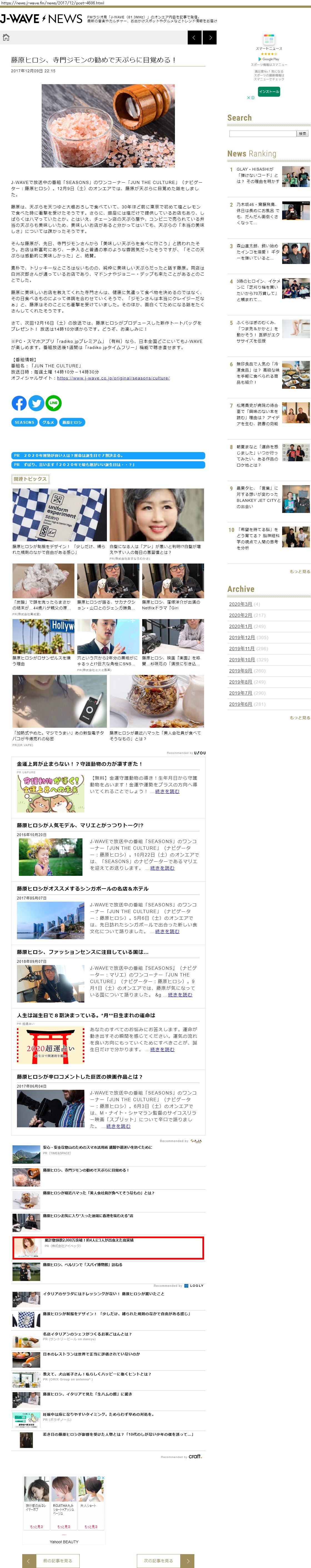Open the official site j-wave.co.jp link
The image size is (311, 1568).
[x=112, y=378]
